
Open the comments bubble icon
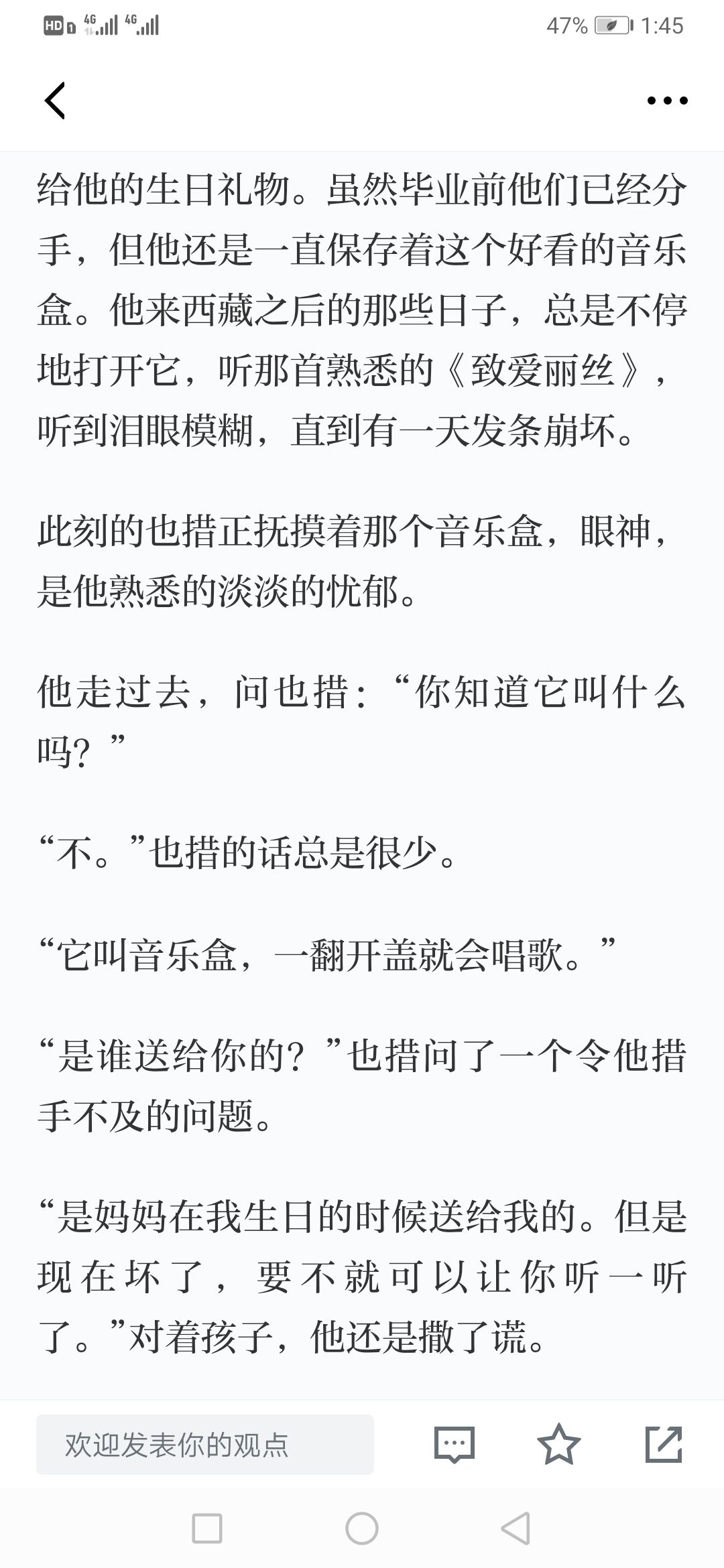coord(455,1444)
